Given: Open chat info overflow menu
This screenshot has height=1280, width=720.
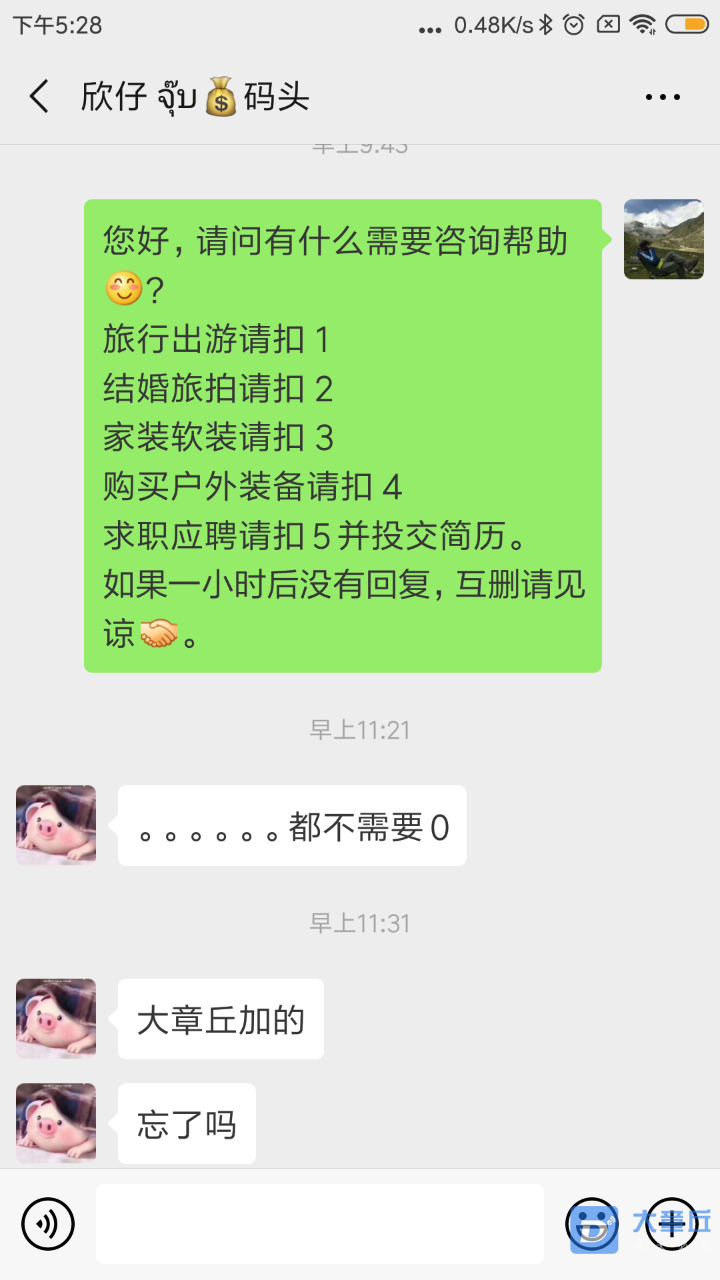Looking at the screenshot, I should coord(662,97).
